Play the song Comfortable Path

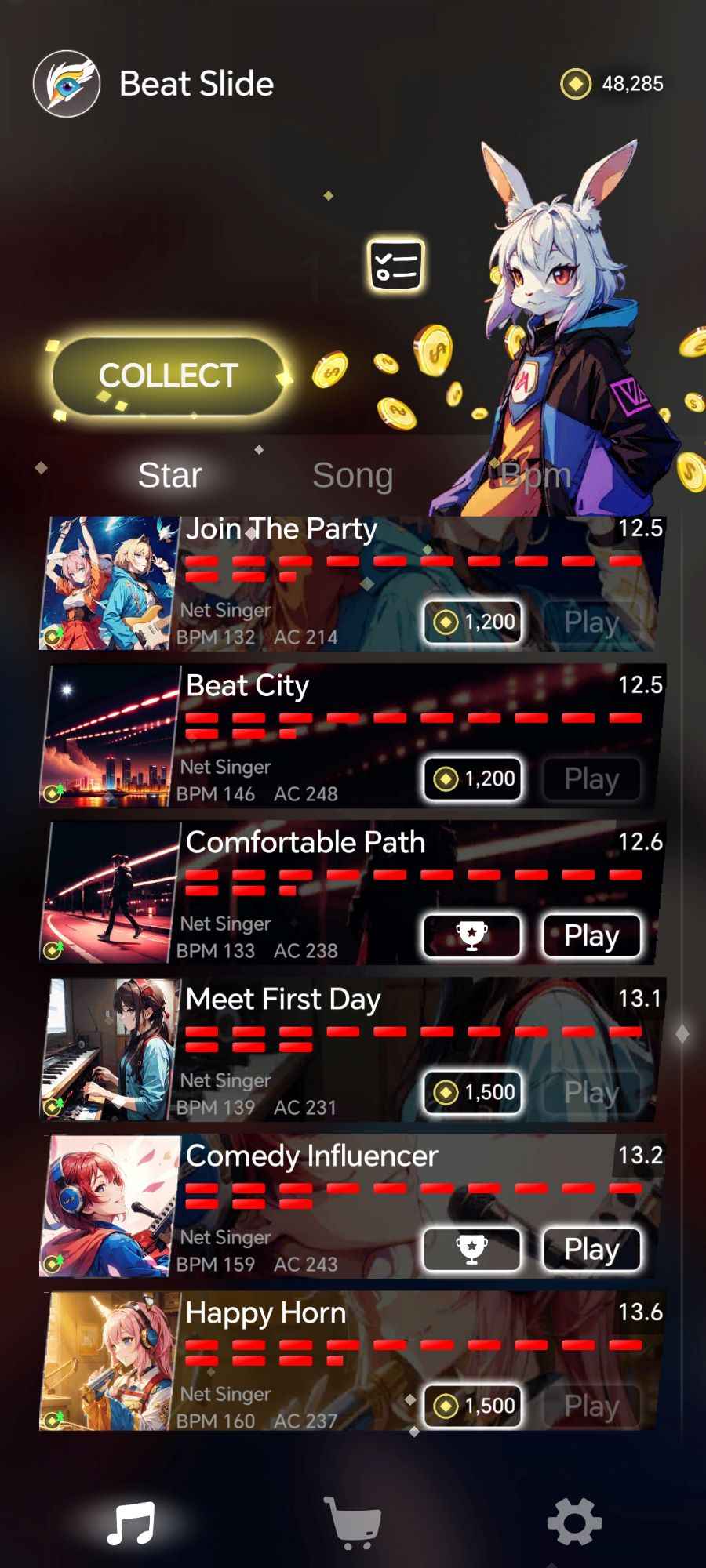point(591,936)
